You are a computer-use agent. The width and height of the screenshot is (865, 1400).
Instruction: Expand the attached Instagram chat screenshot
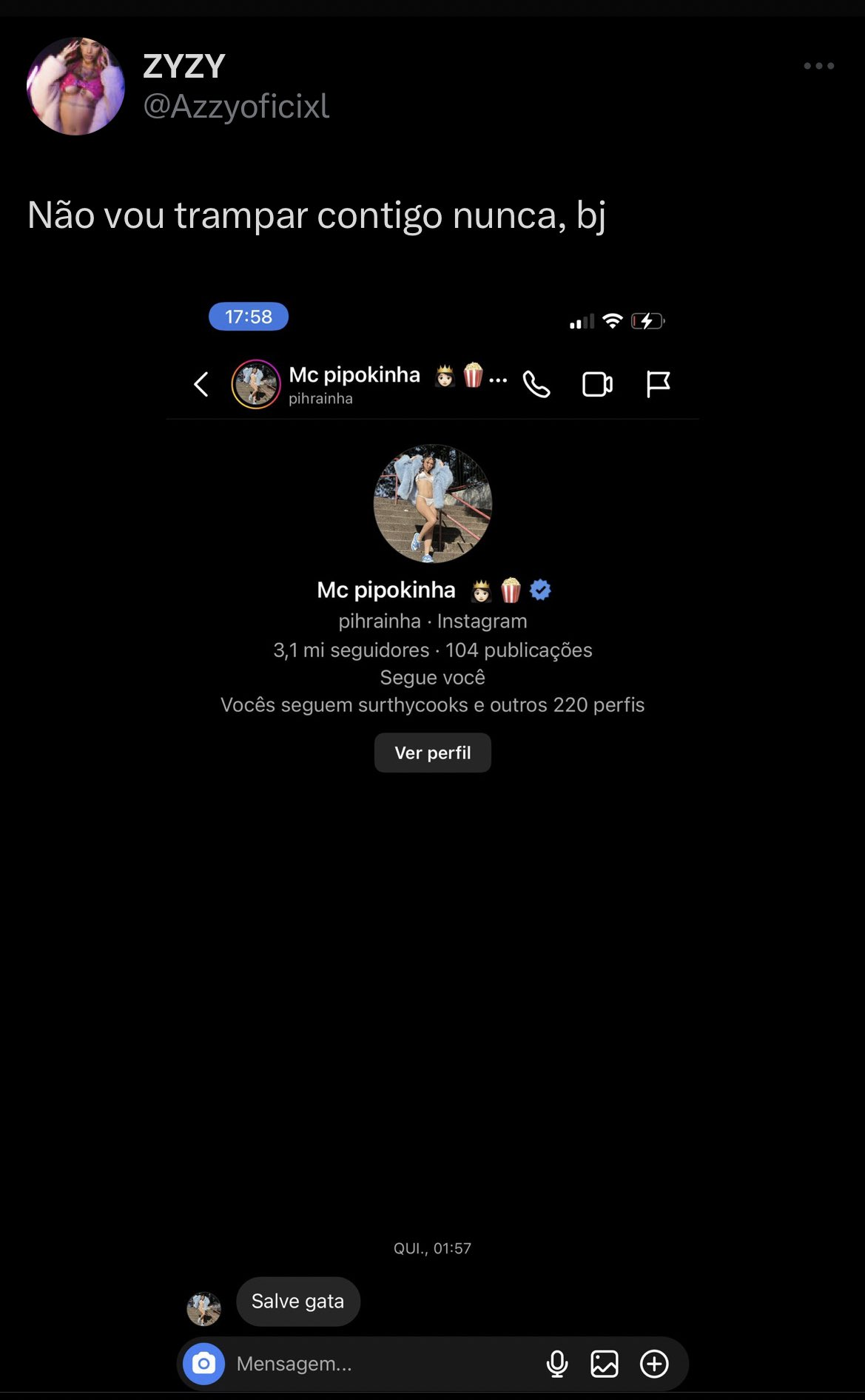pyautogui.click(x=432, y=962)
